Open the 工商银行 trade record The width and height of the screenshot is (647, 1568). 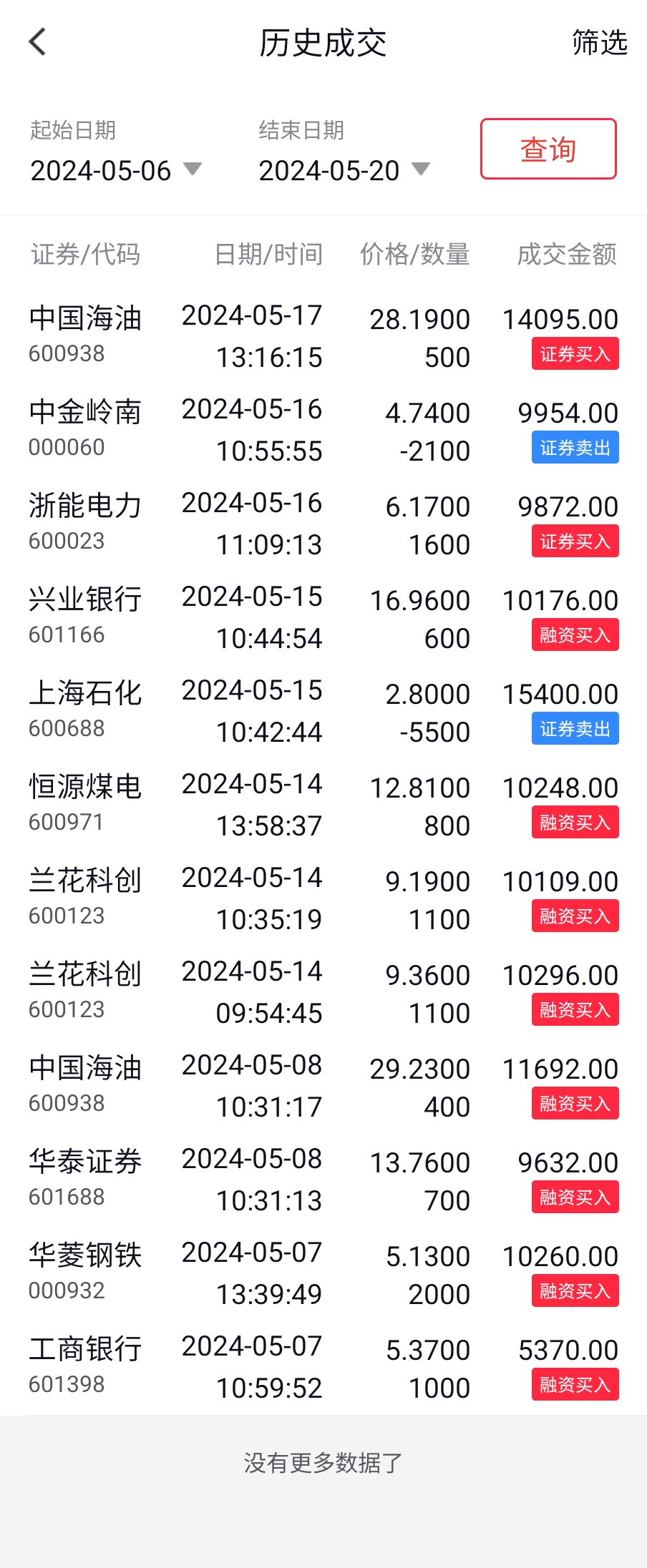[x=323, y=1367]
